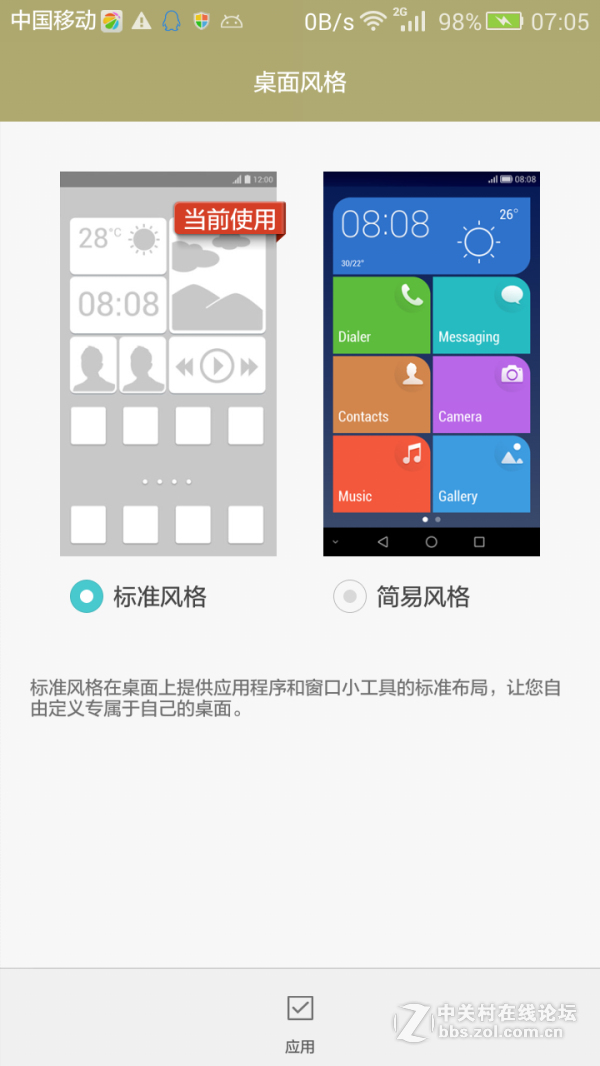The image size is (600, 1066).
Task: Select the 标准风格 radio button
Action: click(87, 597)
